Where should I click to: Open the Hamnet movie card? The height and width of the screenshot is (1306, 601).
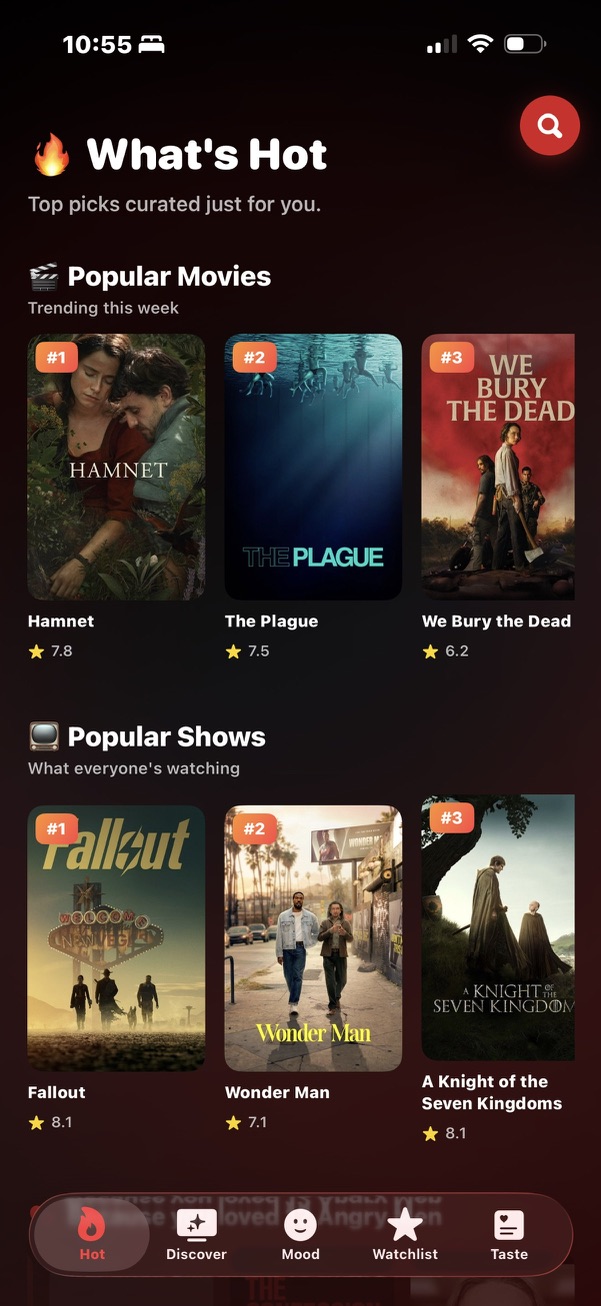tap(116, 467)
